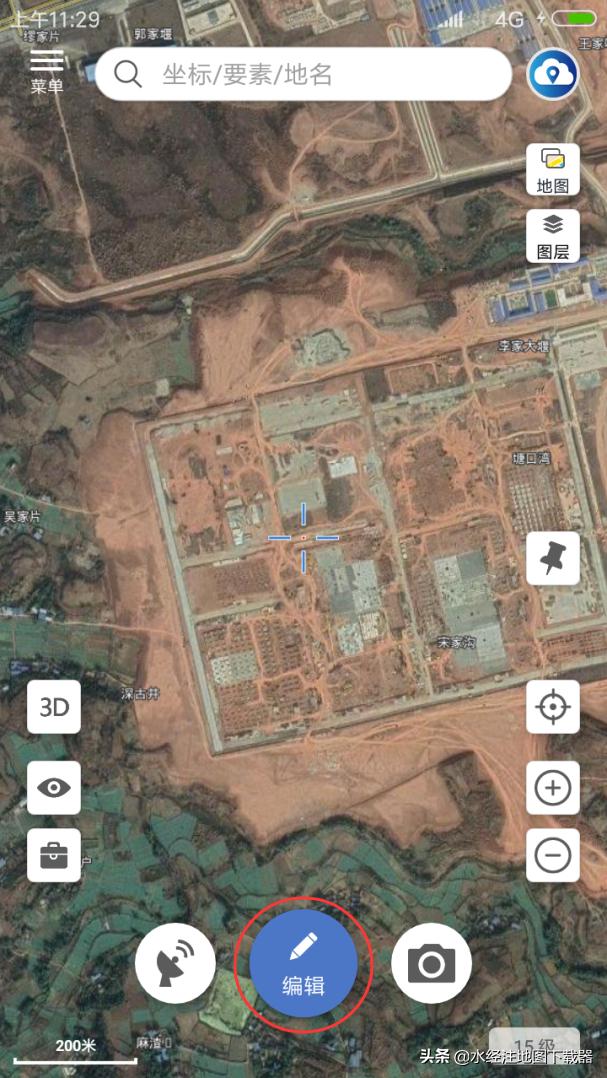The width and height of the screenshot is (607, 1078).
Task: Toggle visibility with the eye icon
Action: pos(54,788)
